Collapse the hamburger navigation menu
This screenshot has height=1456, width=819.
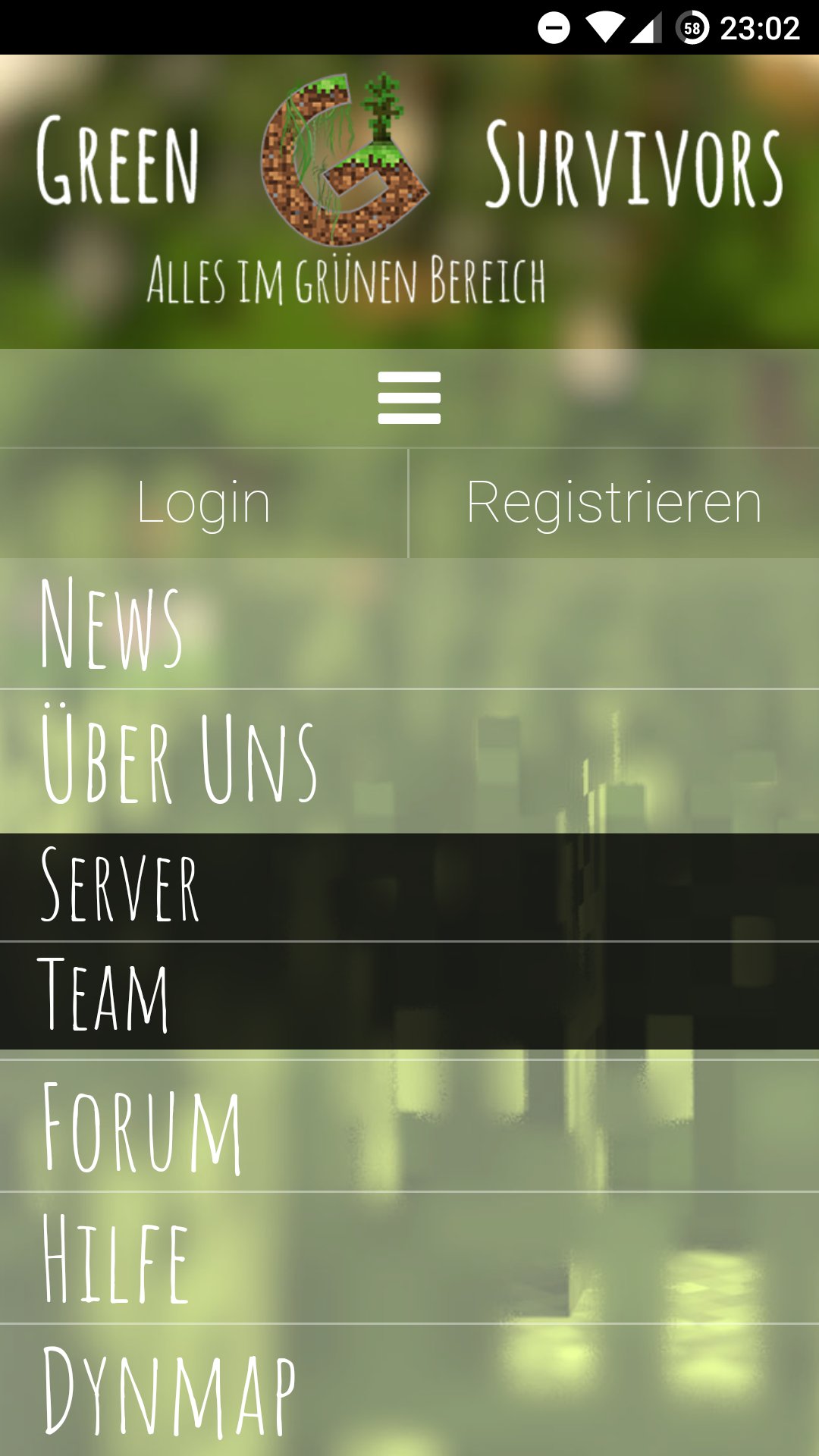point(409,397)
